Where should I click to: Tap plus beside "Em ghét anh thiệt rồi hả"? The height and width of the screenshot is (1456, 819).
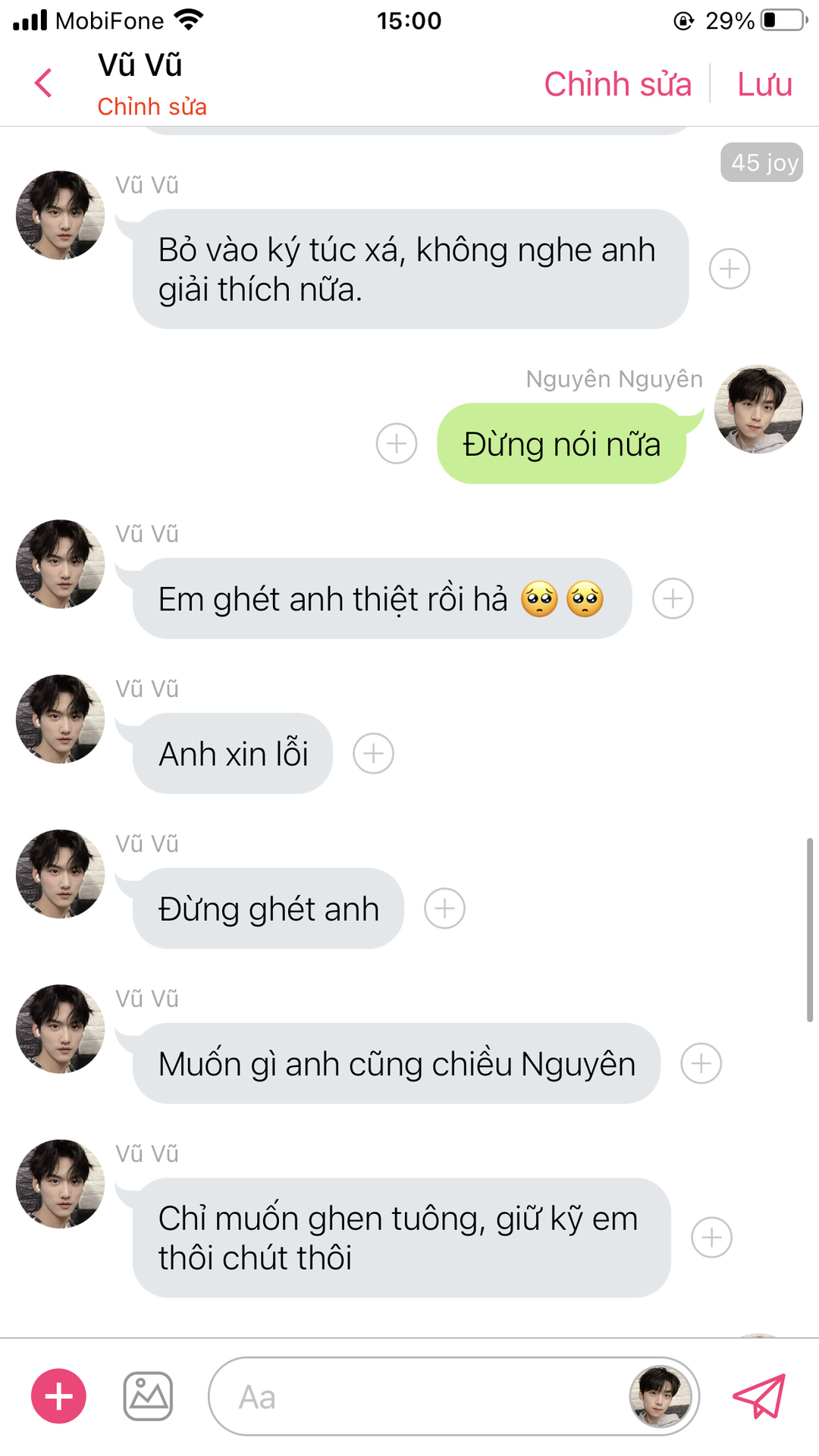[673, 599]
